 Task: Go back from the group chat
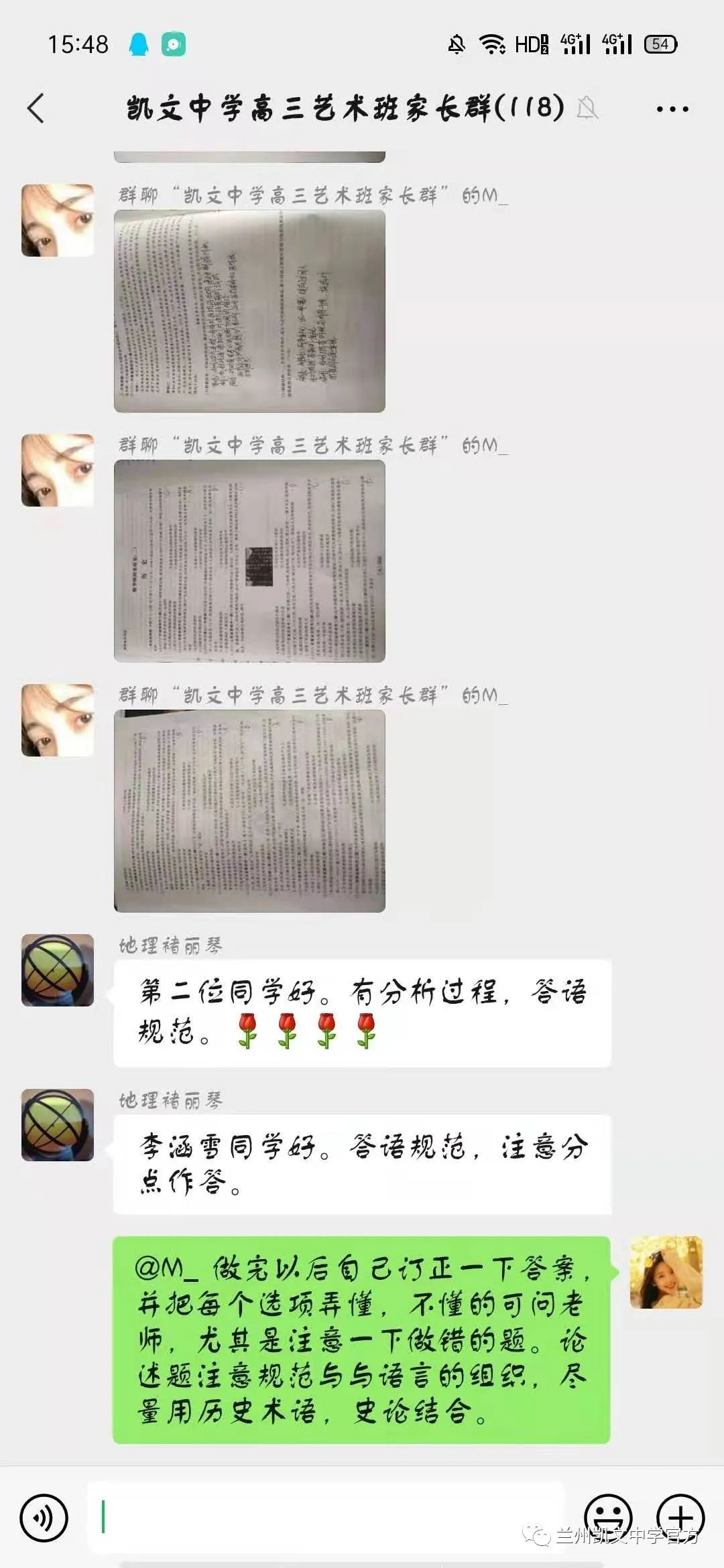click(x=36, y=108)
